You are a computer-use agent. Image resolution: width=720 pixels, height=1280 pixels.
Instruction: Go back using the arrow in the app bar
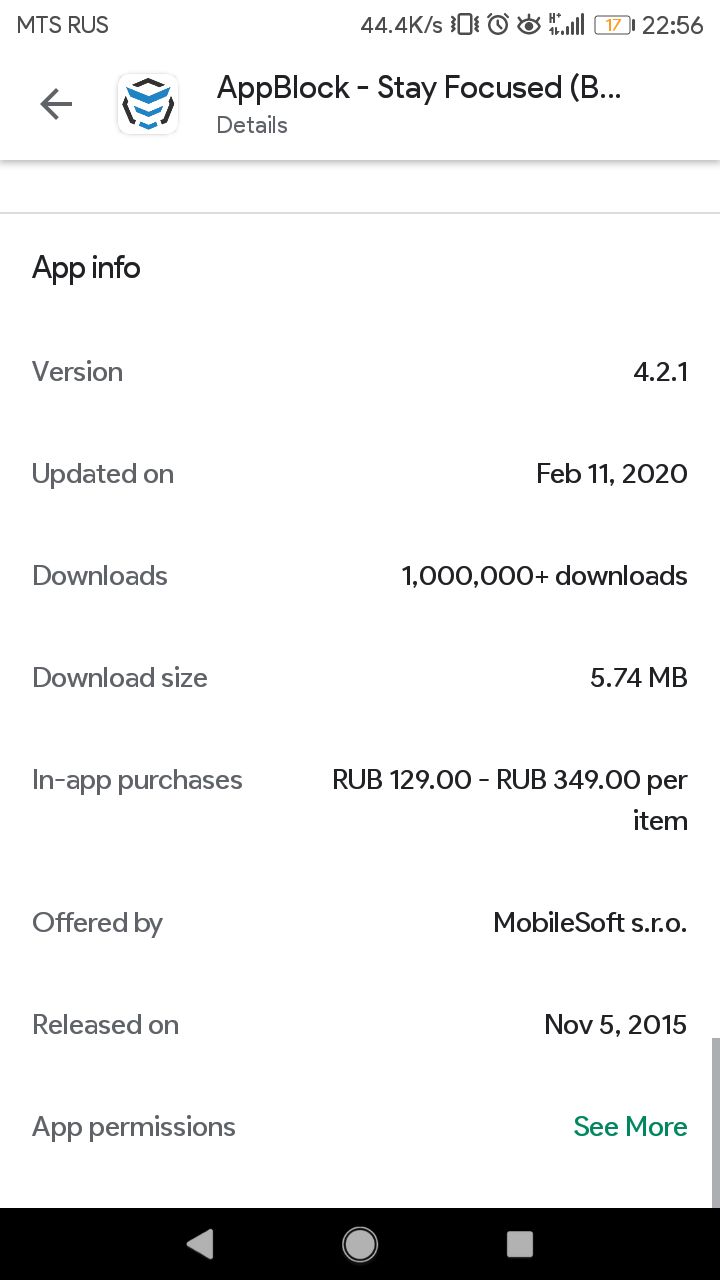[56, 104]
